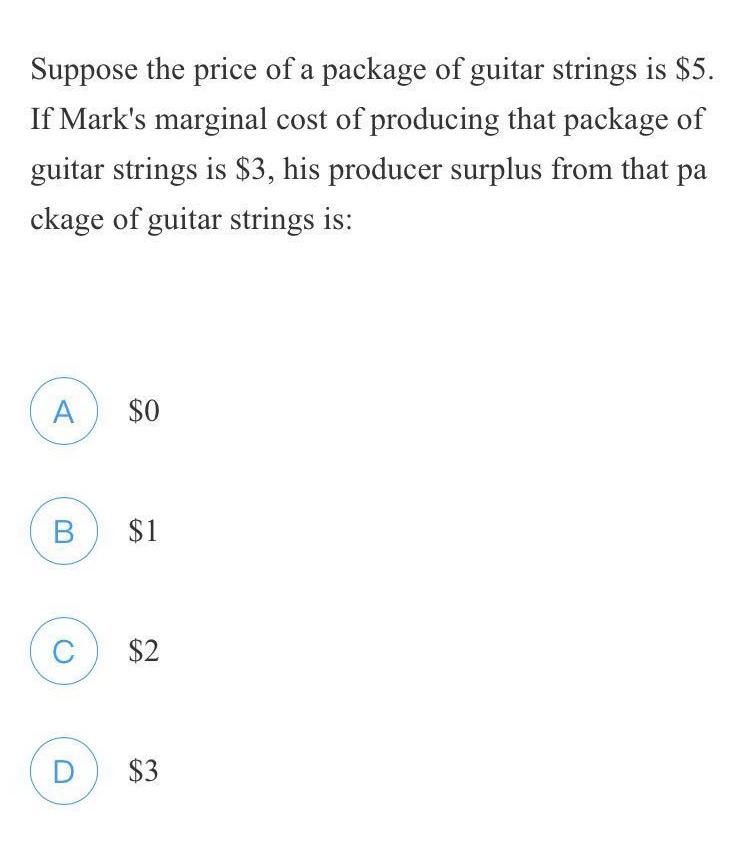742x845 pixels.
Task: Select the first answer choice
Action: click(x=64, y=410)
